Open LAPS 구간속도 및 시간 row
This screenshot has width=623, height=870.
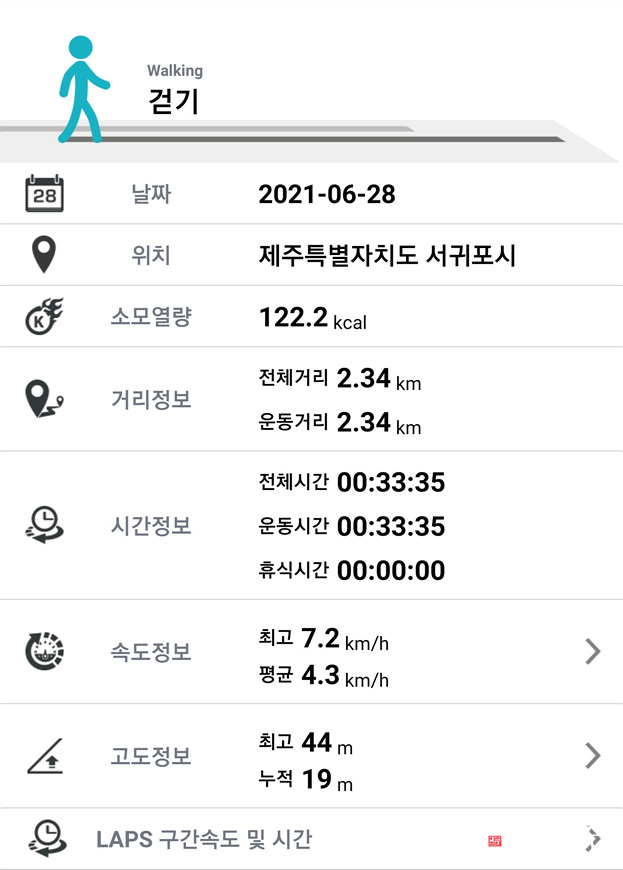point(311,839)
